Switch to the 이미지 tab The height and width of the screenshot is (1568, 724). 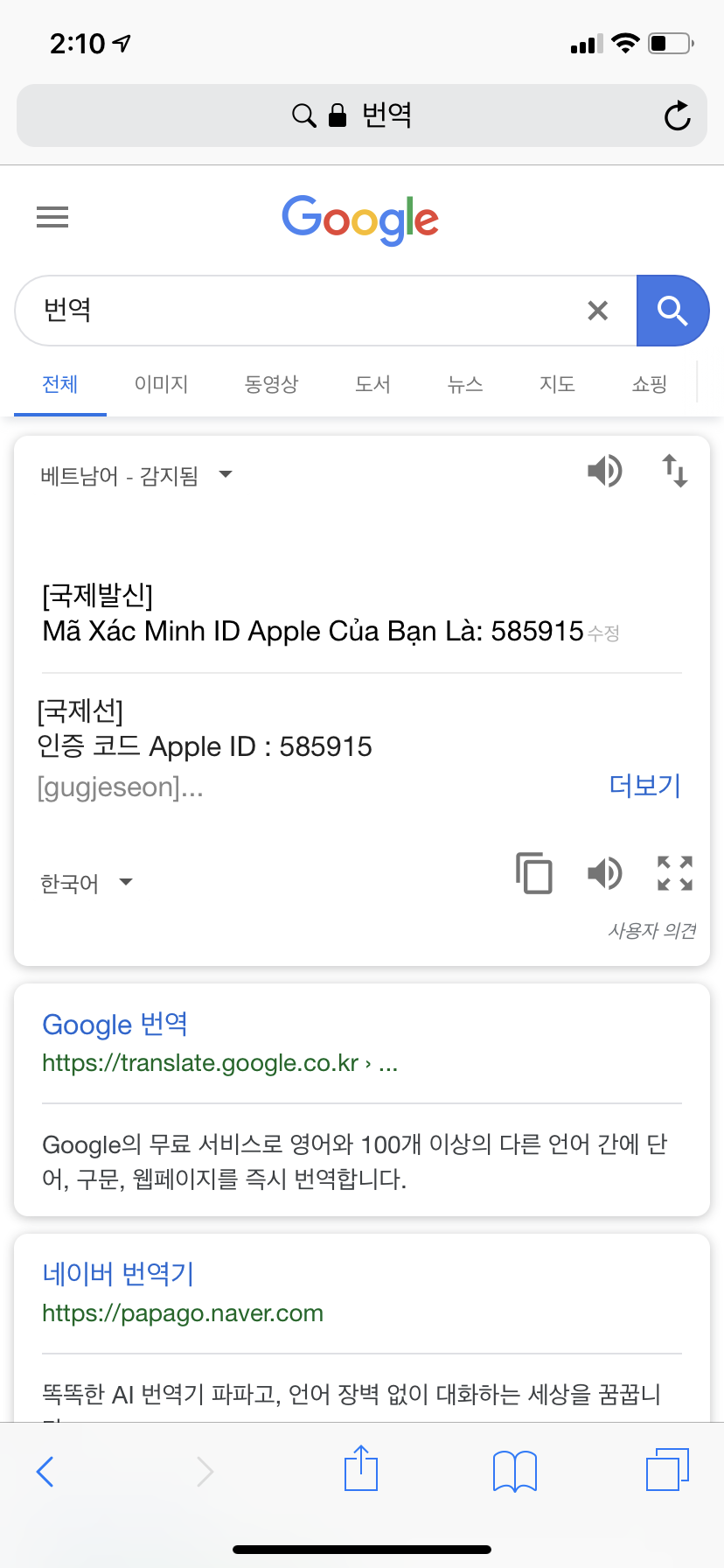162,384
